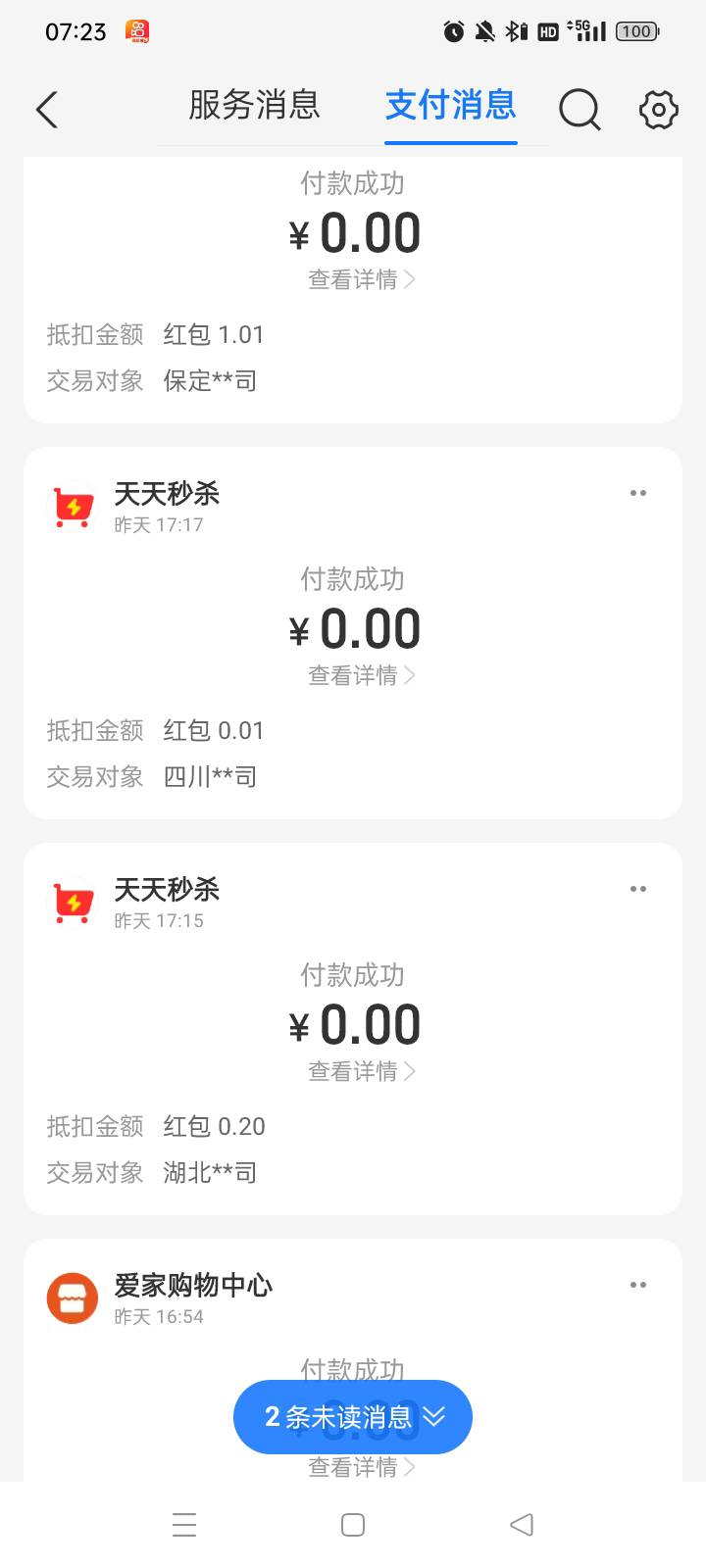This screenshot has width=706, height=1568.
Task: Open message settings gear icon
Action: 659,109
